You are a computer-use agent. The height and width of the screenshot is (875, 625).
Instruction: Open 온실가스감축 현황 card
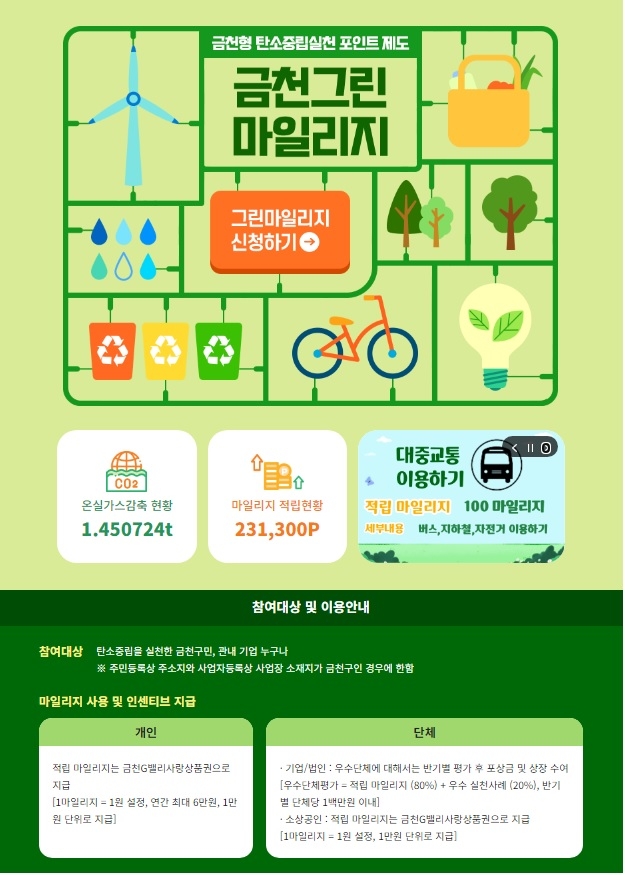[127, 497]
